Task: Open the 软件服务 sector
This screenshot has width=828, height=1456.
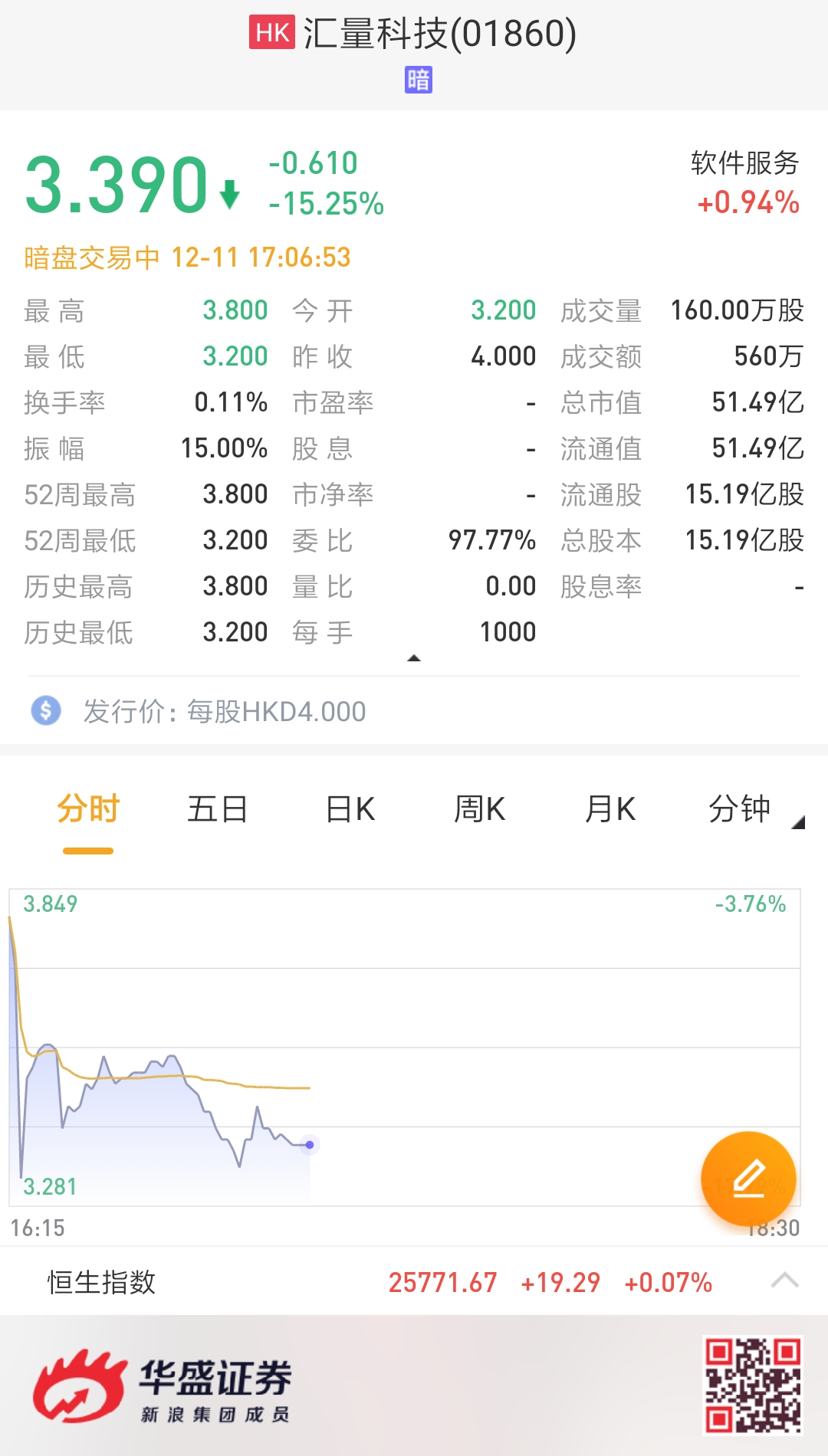Action: [x=745, y=182]
